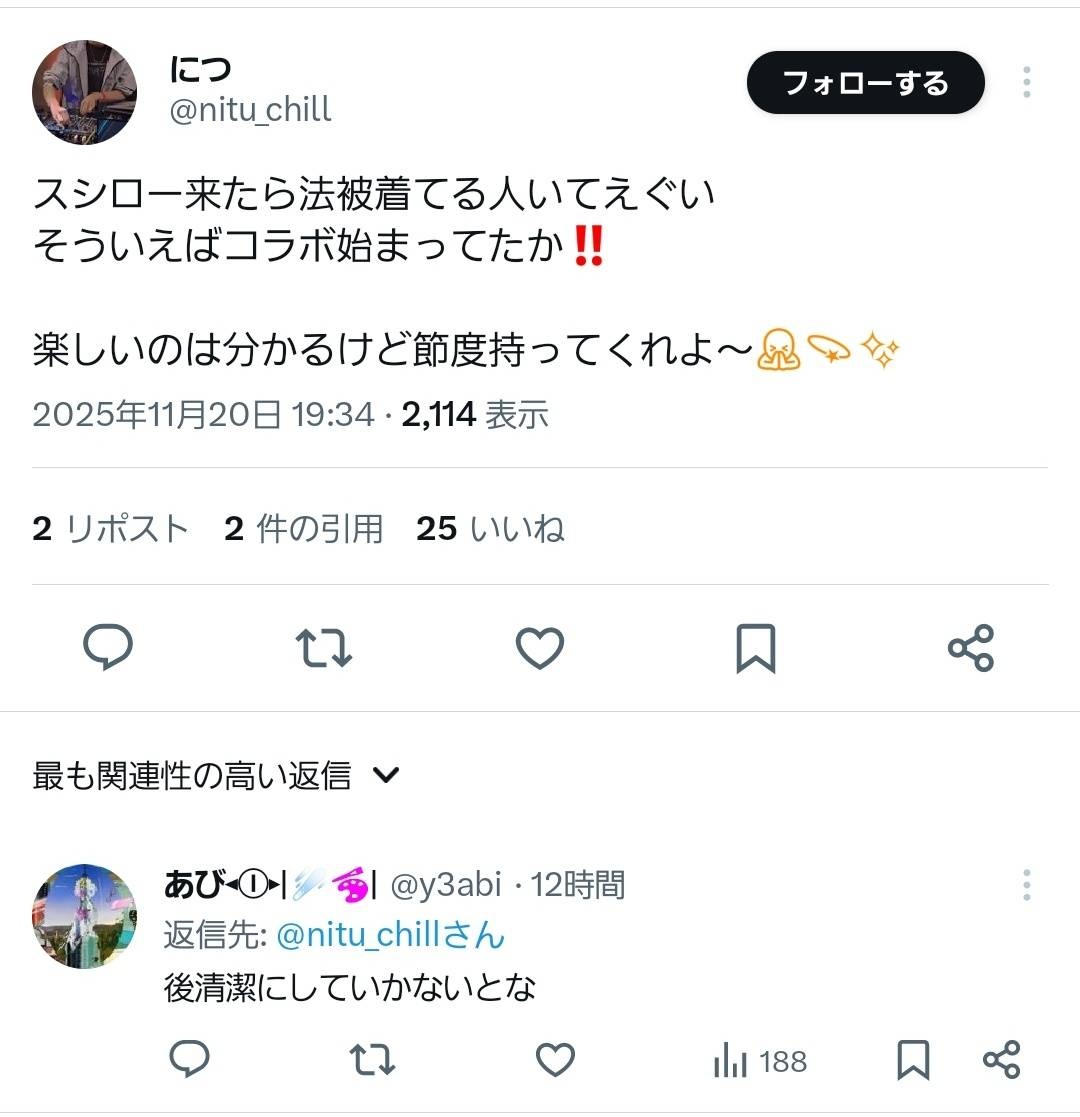Like あび's reply

coord(556,1060)
